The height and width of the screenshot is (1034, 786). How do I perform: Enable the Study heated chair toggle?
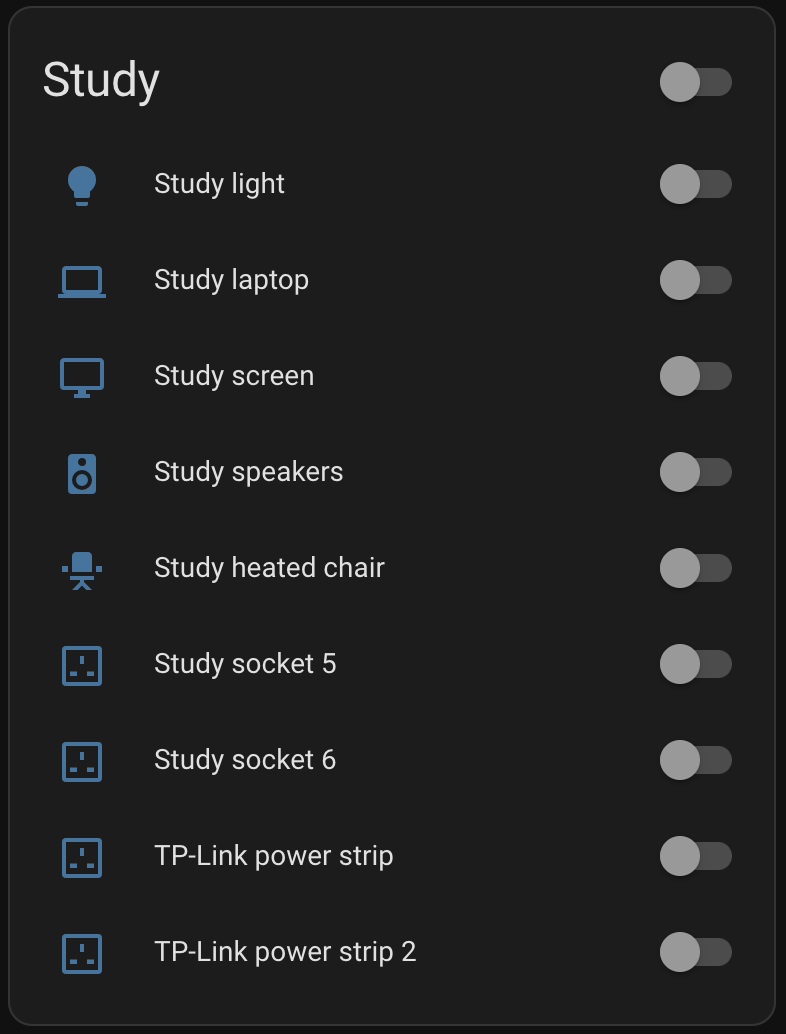695,568
